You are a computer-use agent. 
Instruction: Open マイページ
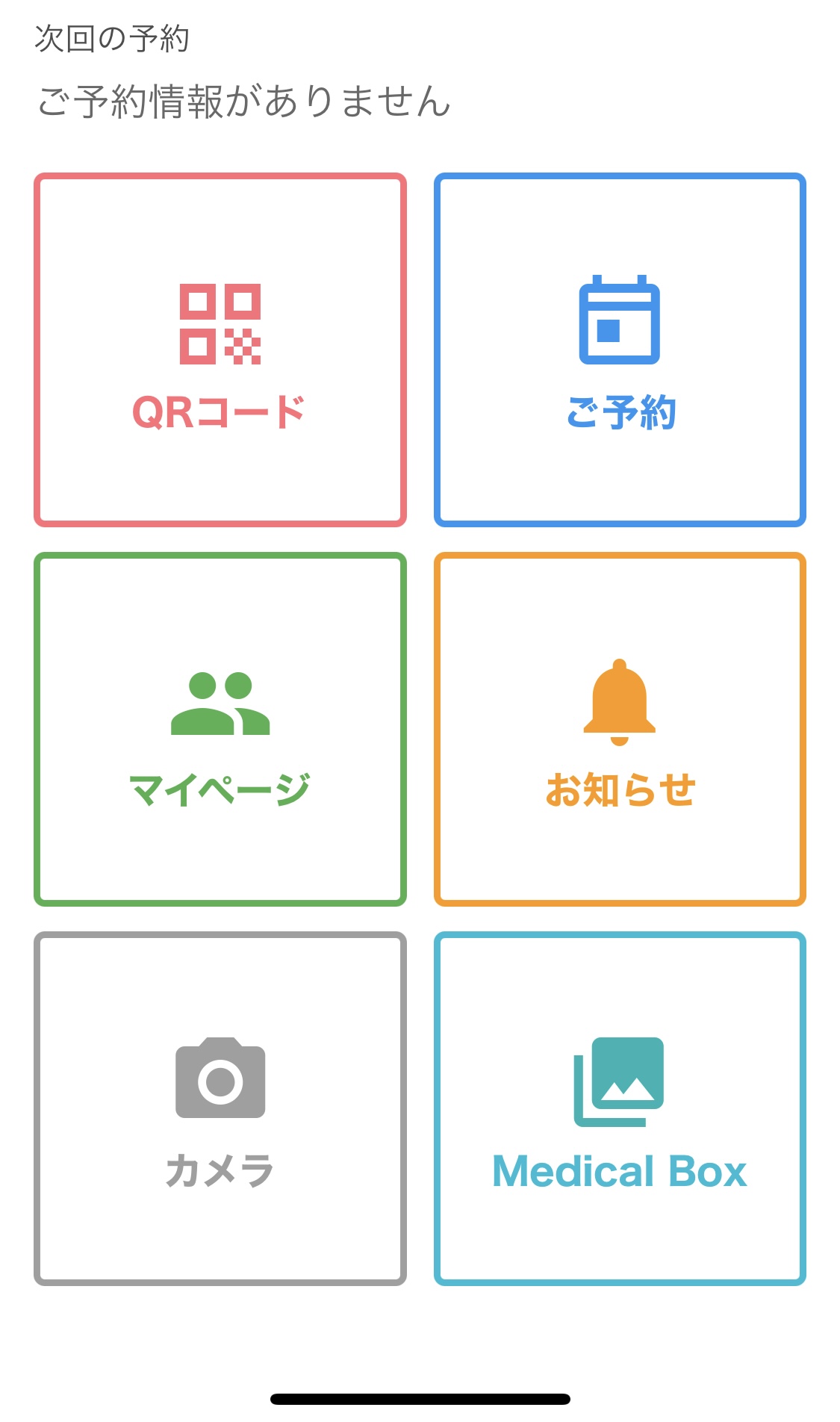coord(220,730)
